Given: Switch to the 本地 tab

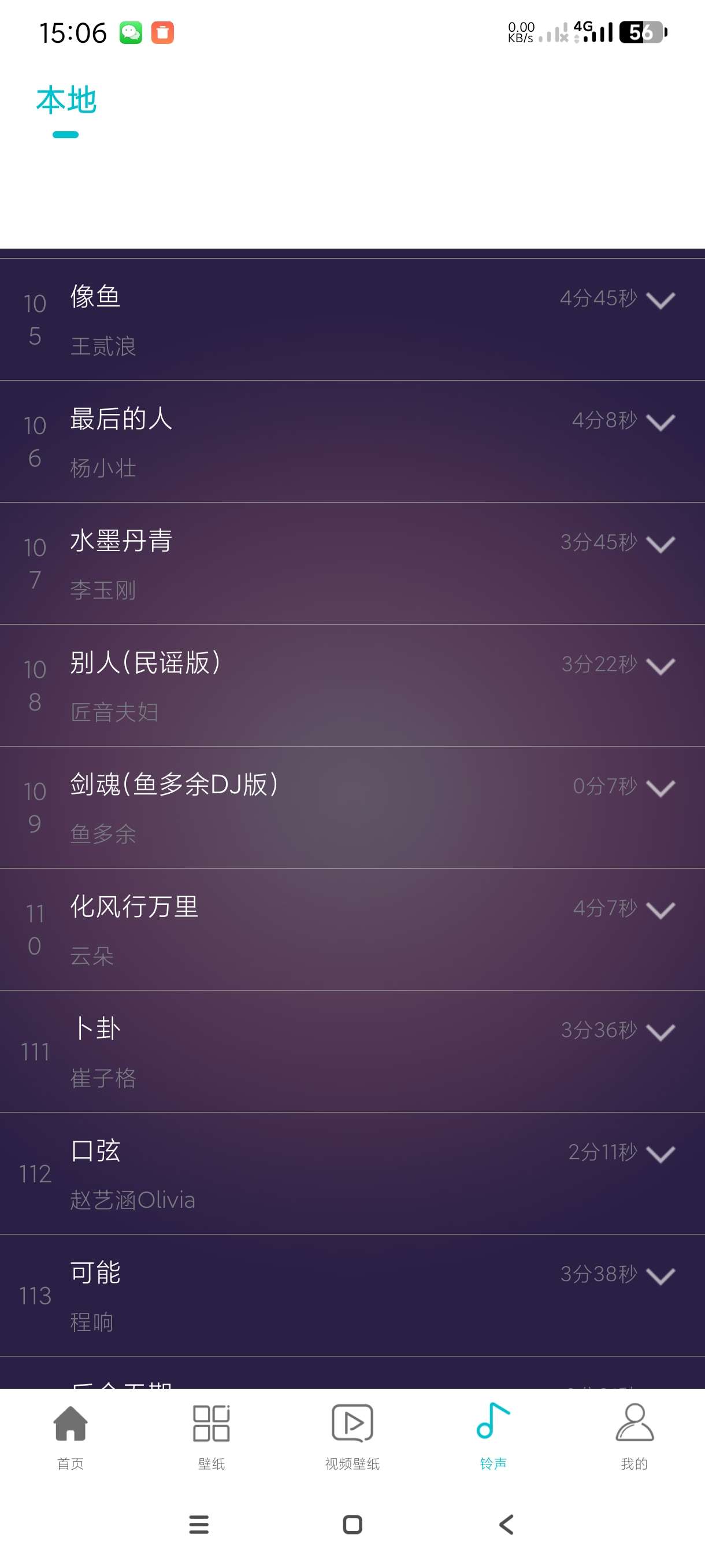Looking at the screenshot, I should tap(66, 101).
